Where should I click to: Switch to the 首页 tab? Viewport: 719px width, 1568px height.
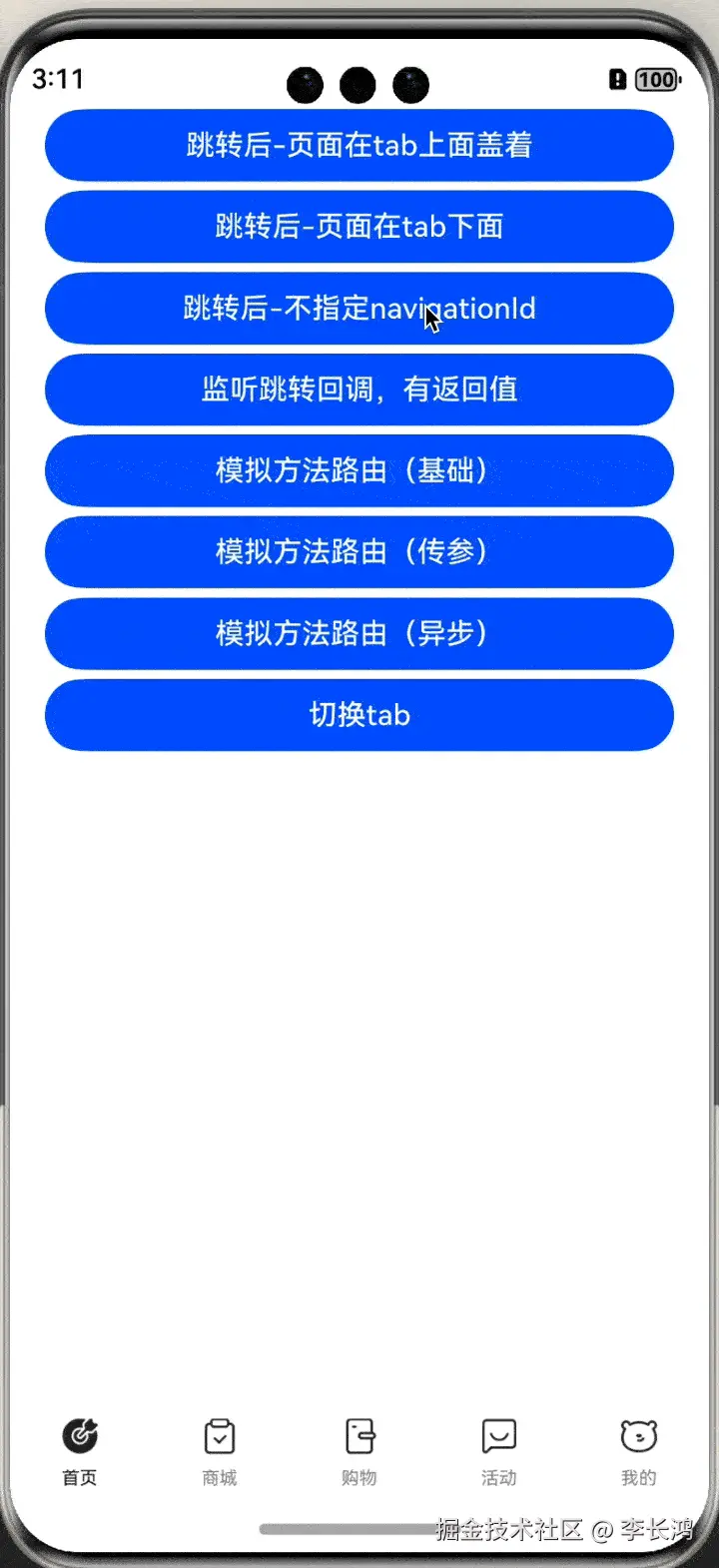[80, 1451]
